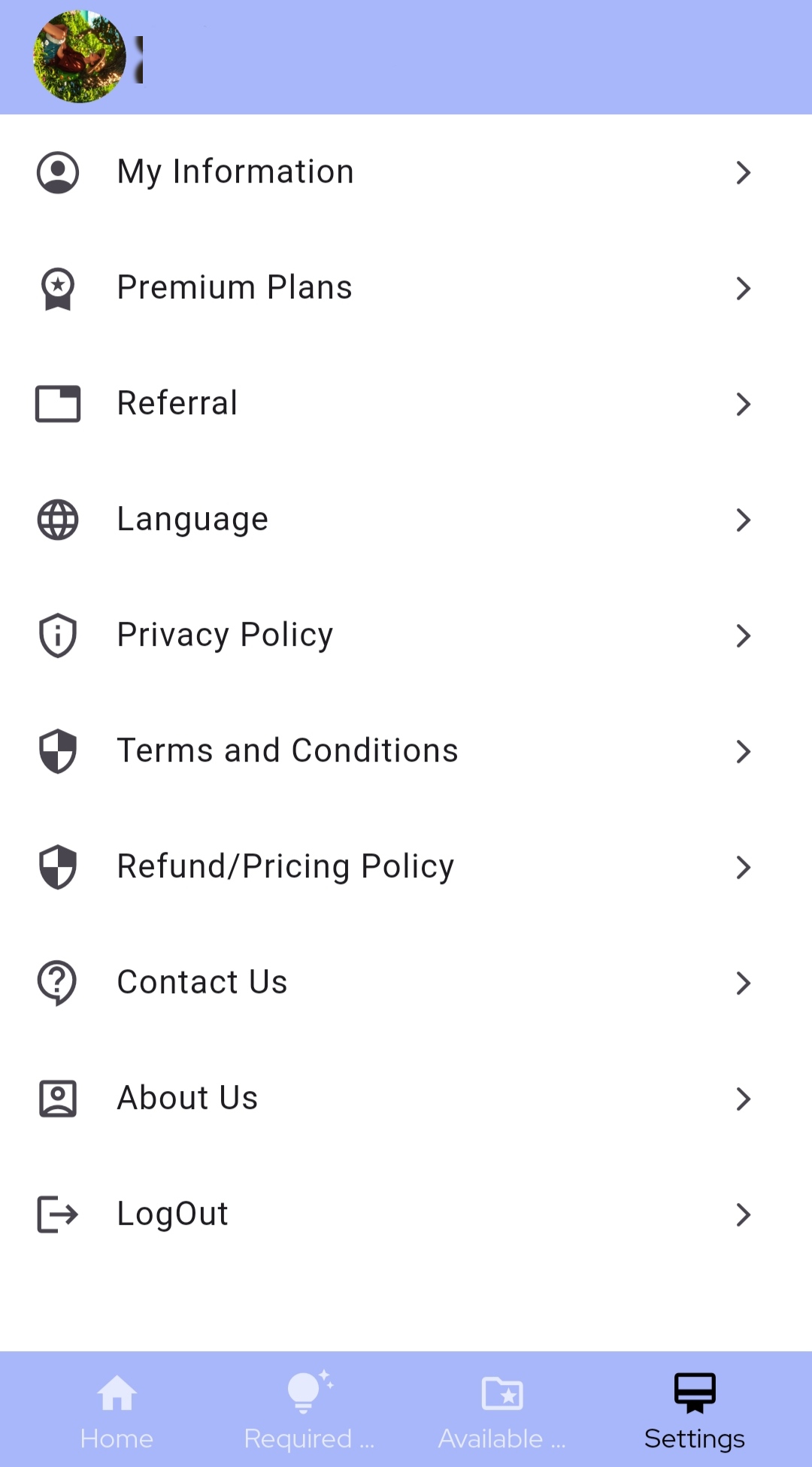The width and height of the screenshot is (812, 1467).
Task: Open Premium Plans using the right arrow
Action: tap(744, 288)
